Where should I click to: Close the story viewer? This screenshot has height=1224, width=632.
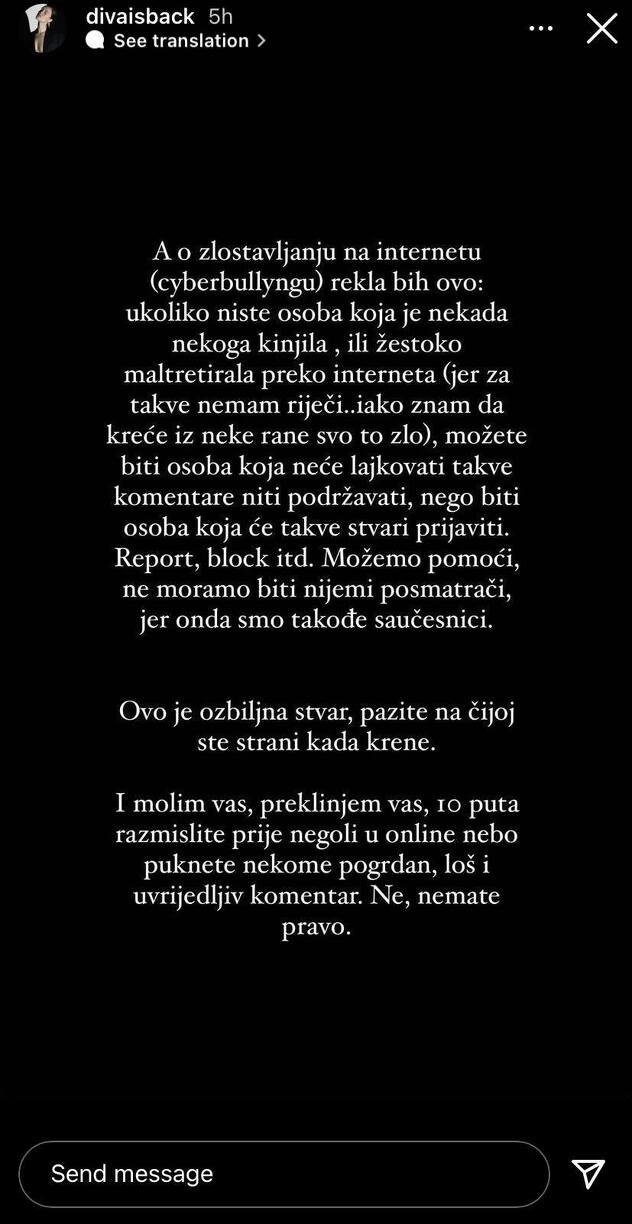tap(601, 28)
